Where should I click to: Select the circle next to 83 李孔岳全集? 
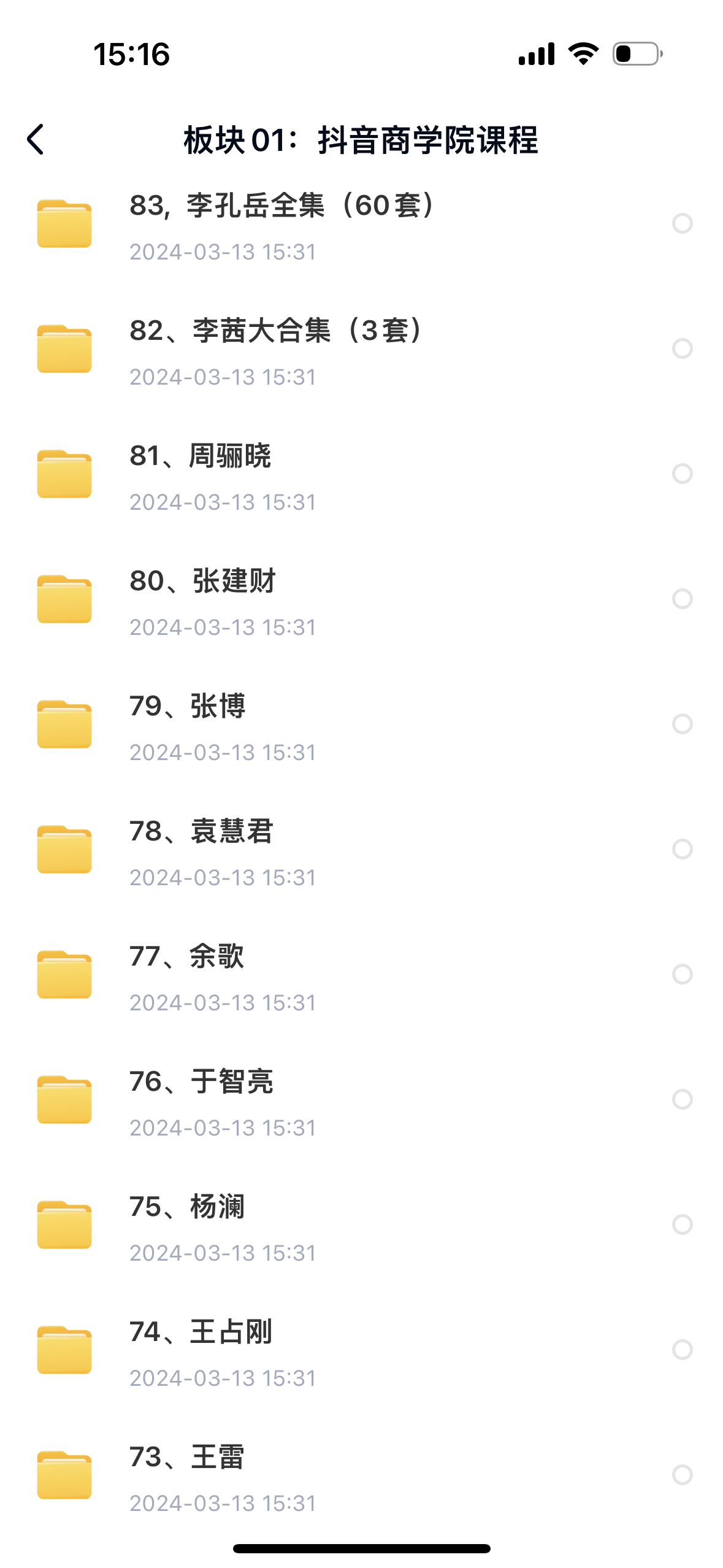(682, 223)
